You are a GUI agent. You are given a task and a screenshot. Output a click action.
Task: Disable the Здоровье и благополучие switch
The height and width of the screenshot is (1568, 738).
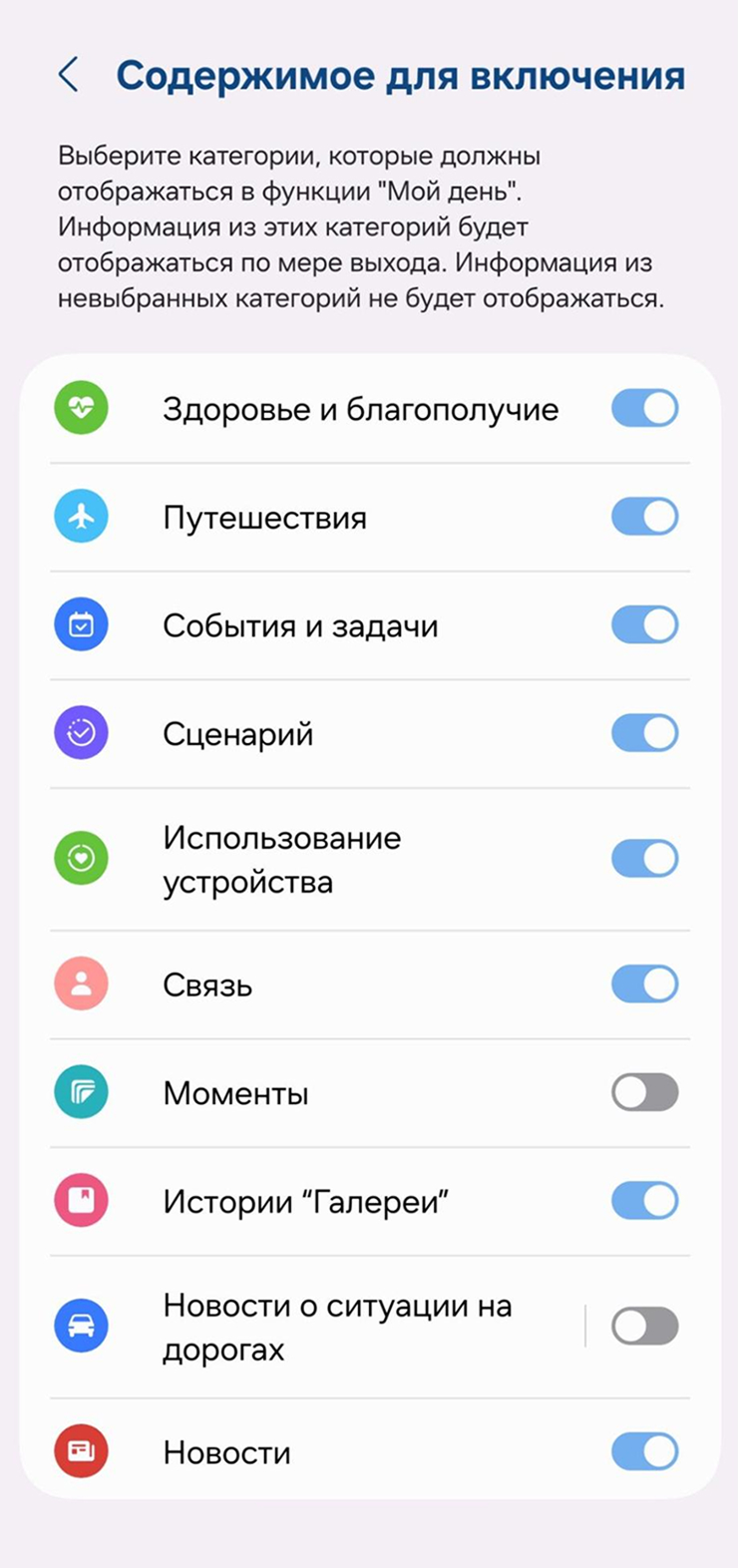pyautogui.click(x=644, y=408)
